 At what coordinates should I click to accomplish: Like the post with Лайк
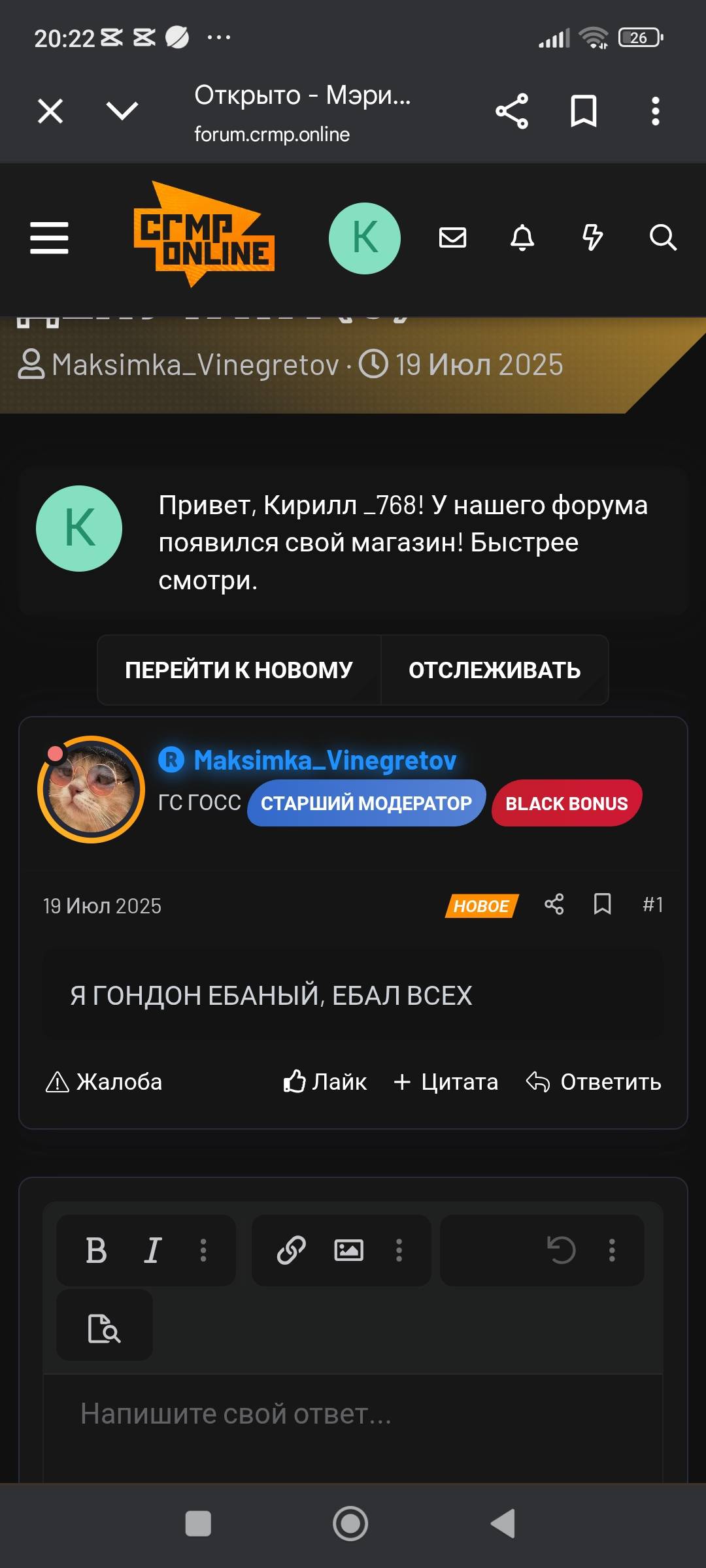pos(325,1082)
